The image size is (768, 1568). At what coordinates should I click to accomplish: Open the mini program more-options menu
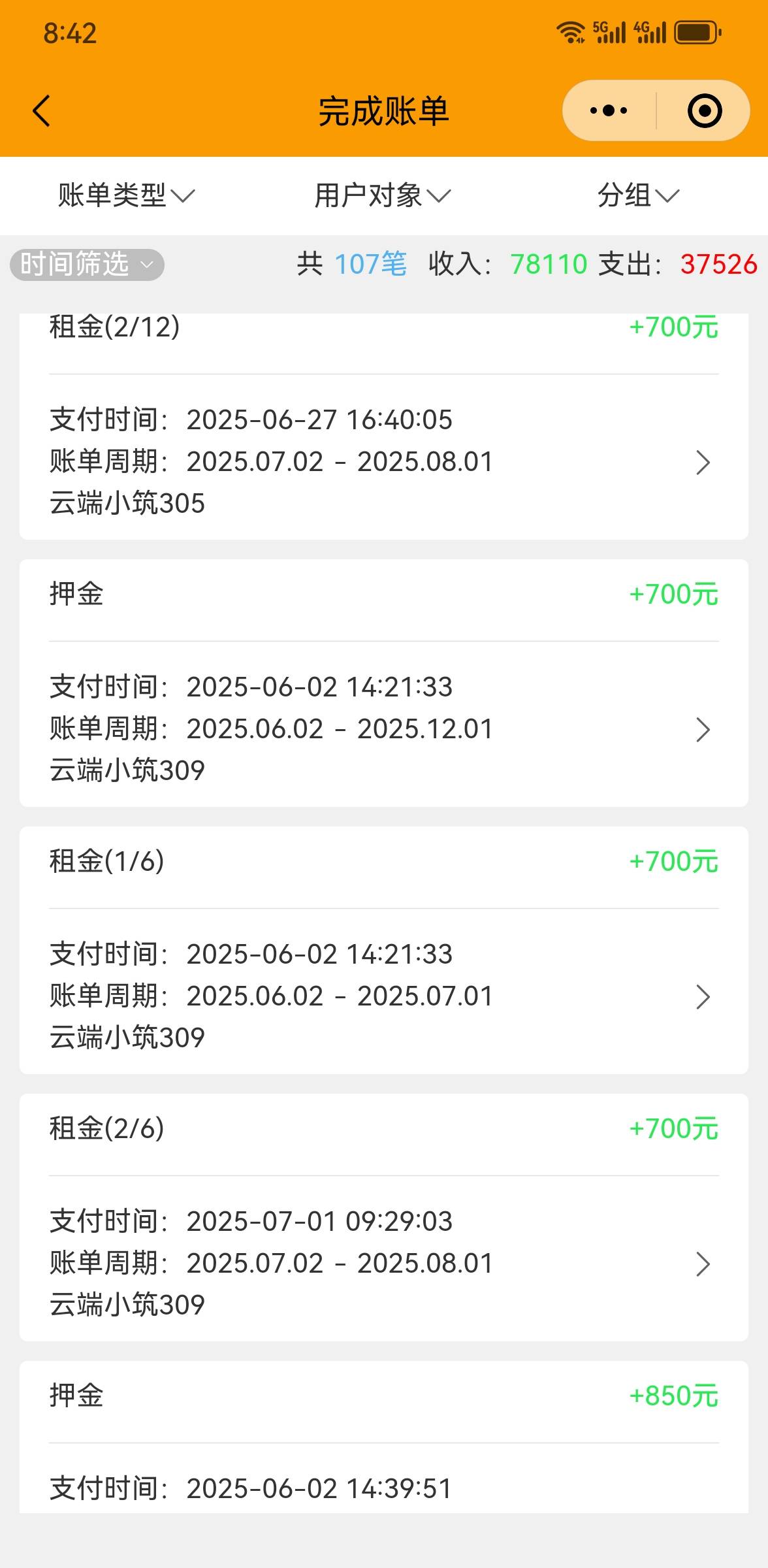coord(609,110)
